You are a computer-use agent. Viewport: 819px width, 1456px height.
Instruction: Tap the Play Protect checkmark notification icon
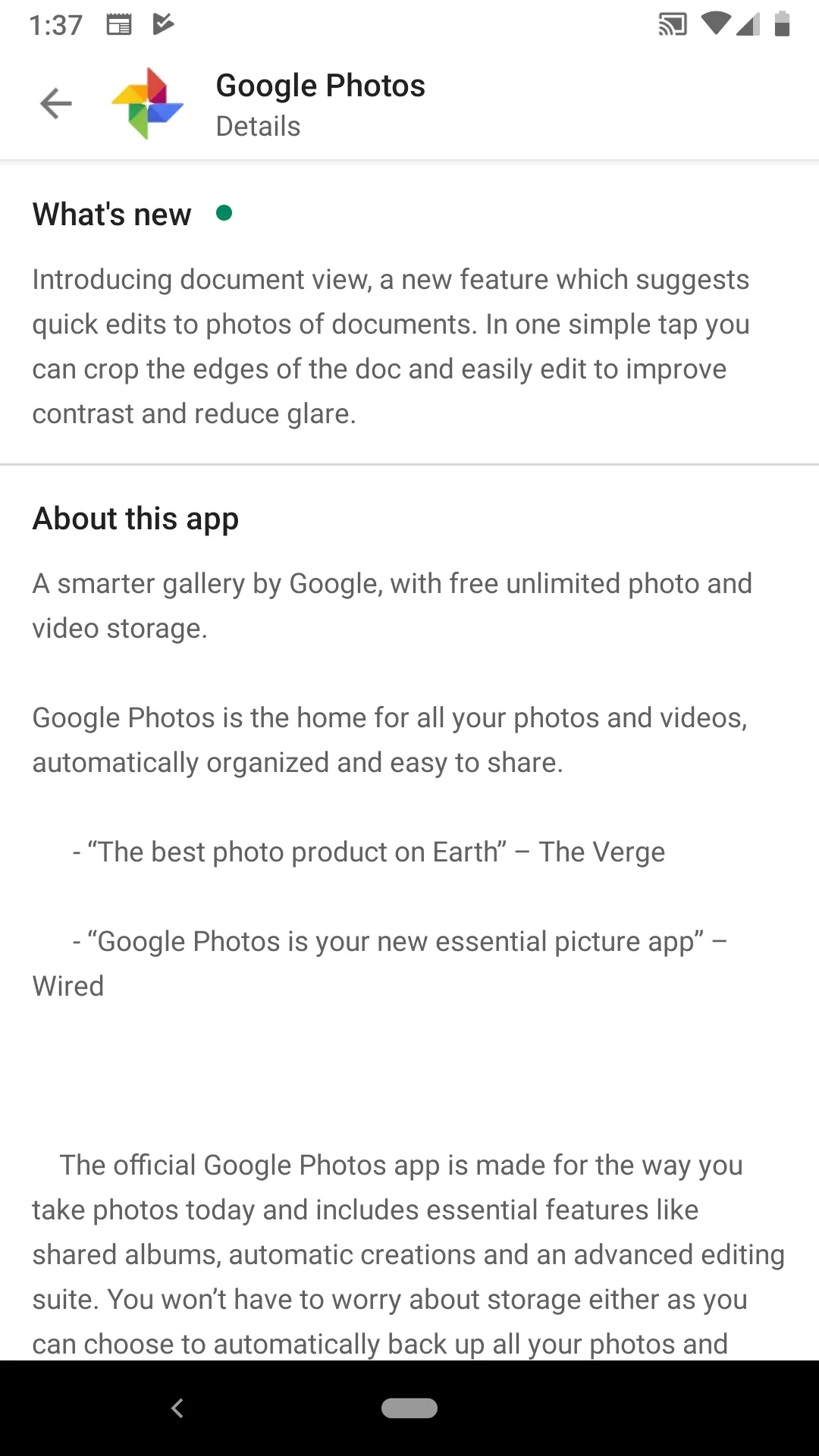(162, 24)
